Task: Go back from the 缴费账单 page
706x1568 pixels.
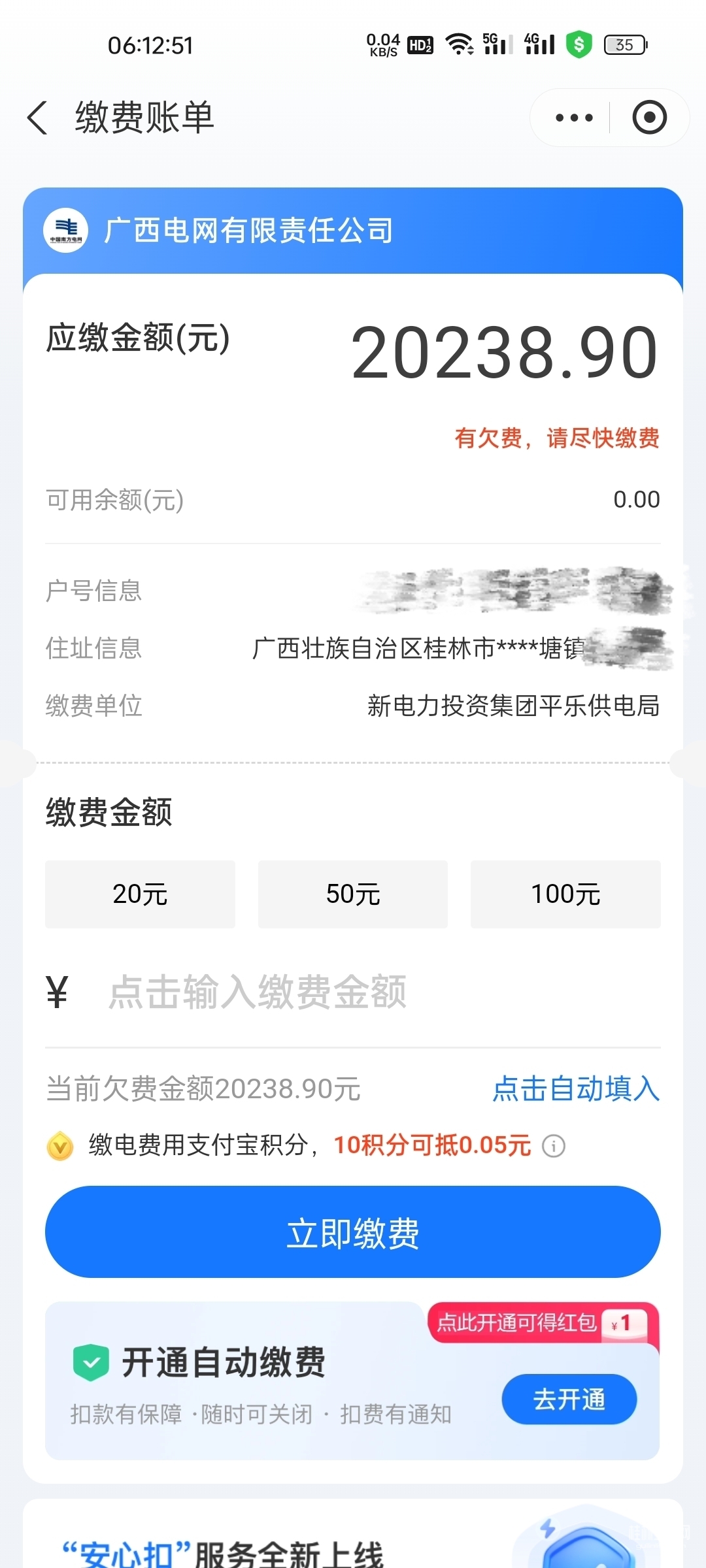Action: point(38,118)
